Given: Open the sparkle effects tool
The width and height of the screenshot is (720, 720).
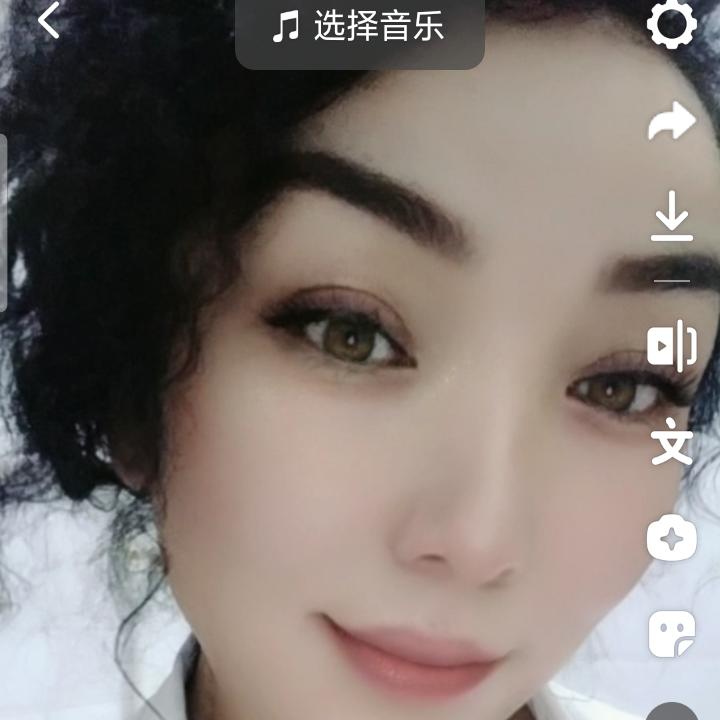Looking at the screenshot, I should pos(672,540).
